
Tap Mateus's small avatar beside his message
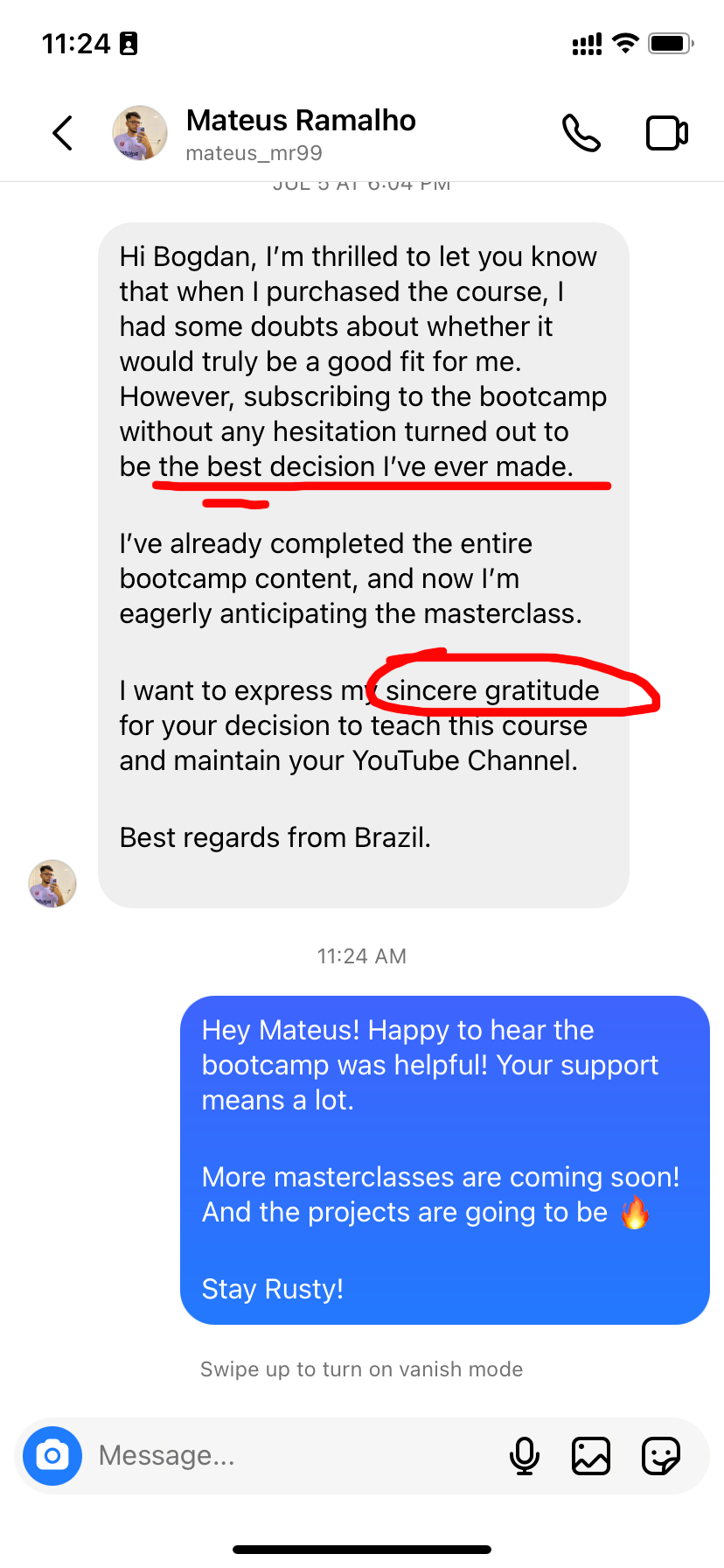pyautogui.click(x=52, y=883)
